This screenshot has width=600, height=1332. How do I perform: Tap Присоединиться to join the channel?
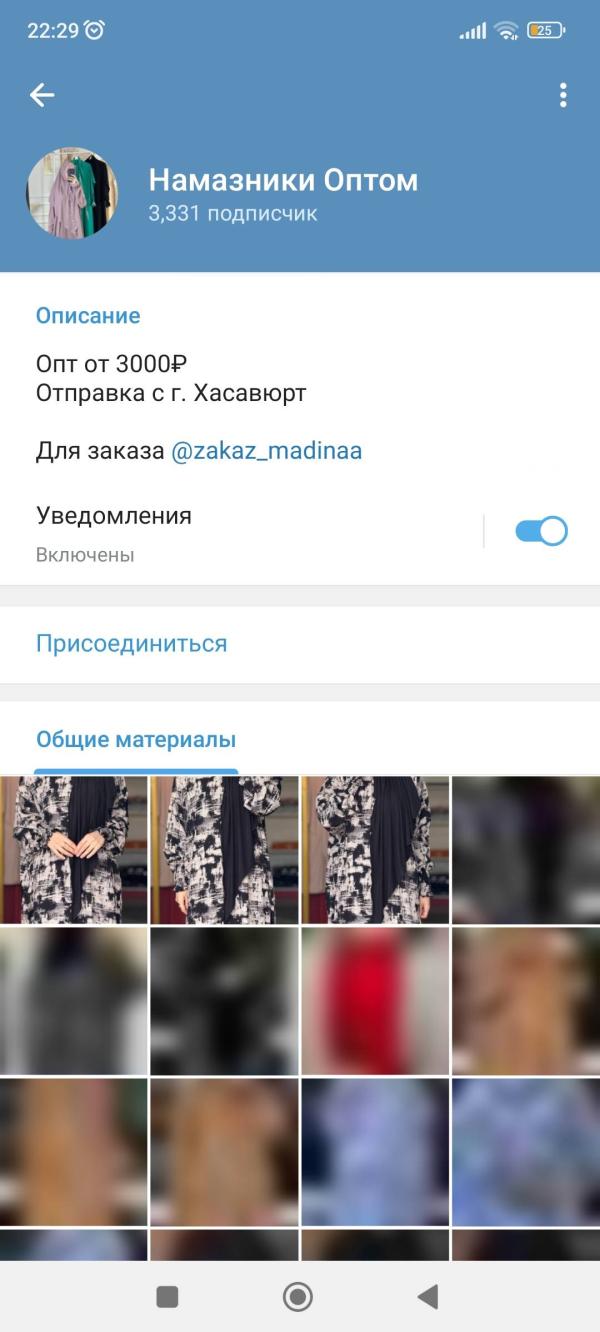click(x=132, y=644)
